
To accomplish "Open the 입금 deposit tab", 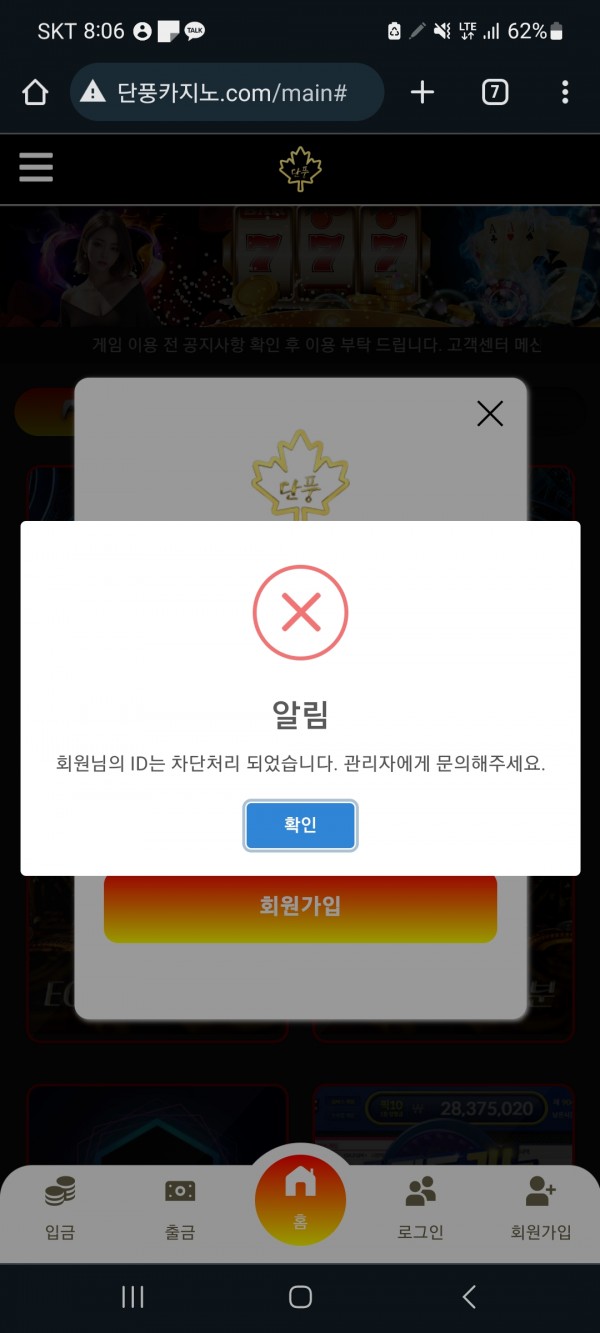I will tap(60, 1208).
